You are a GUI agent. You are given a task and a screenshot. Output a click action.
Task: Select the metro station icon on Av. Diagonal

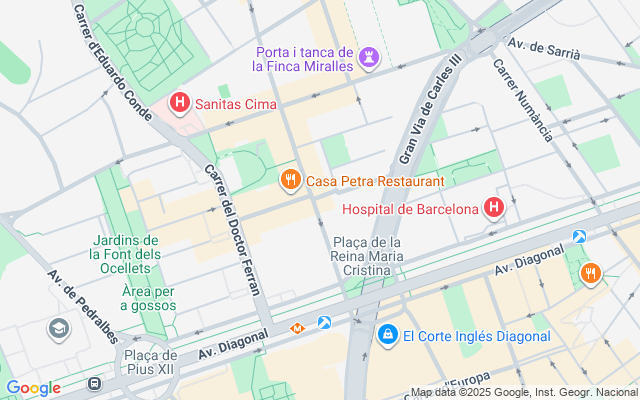[x=297, y=328]
